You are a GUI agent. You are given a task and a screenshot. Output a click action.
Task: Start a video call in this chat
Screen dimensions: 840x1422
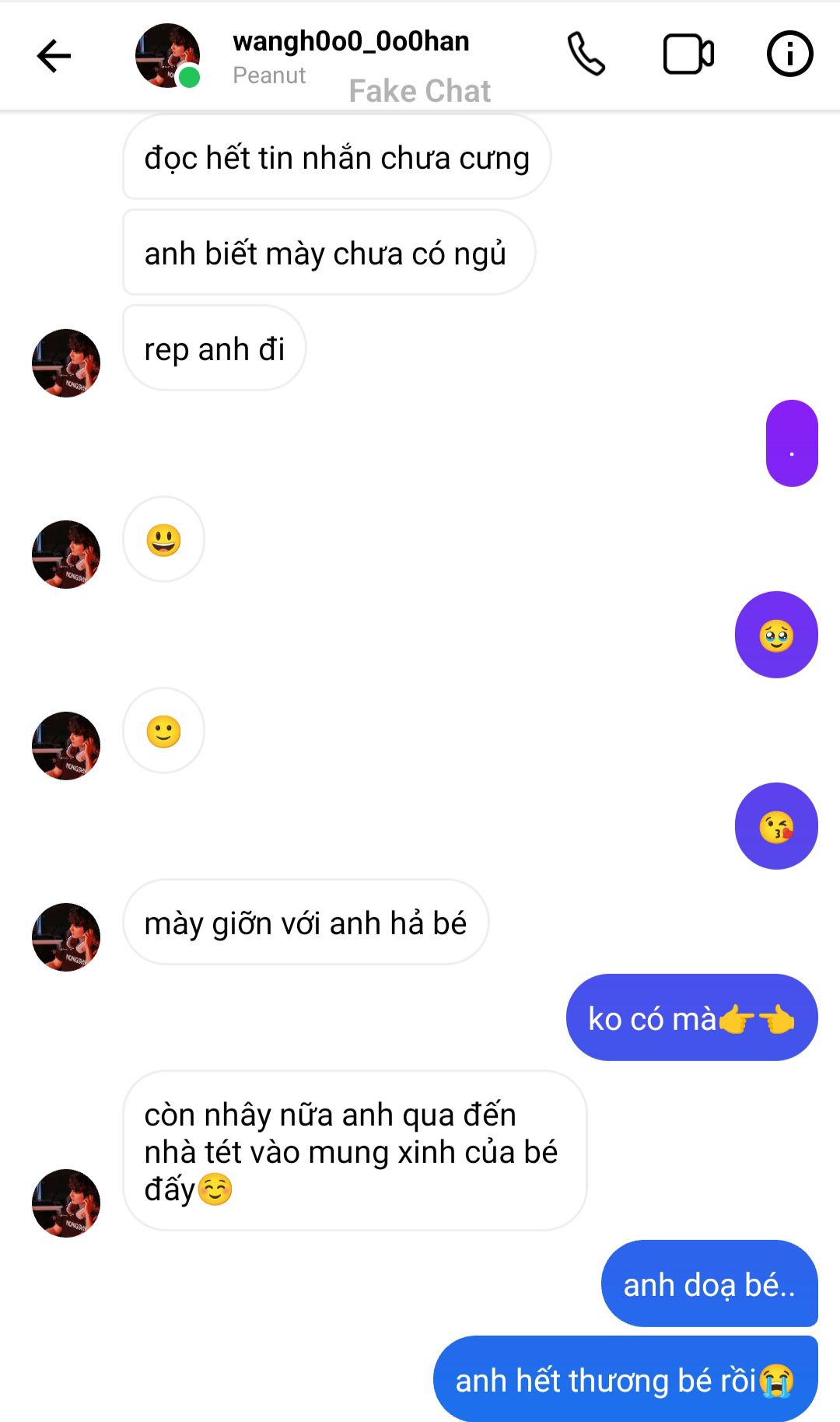click(688, 54)
